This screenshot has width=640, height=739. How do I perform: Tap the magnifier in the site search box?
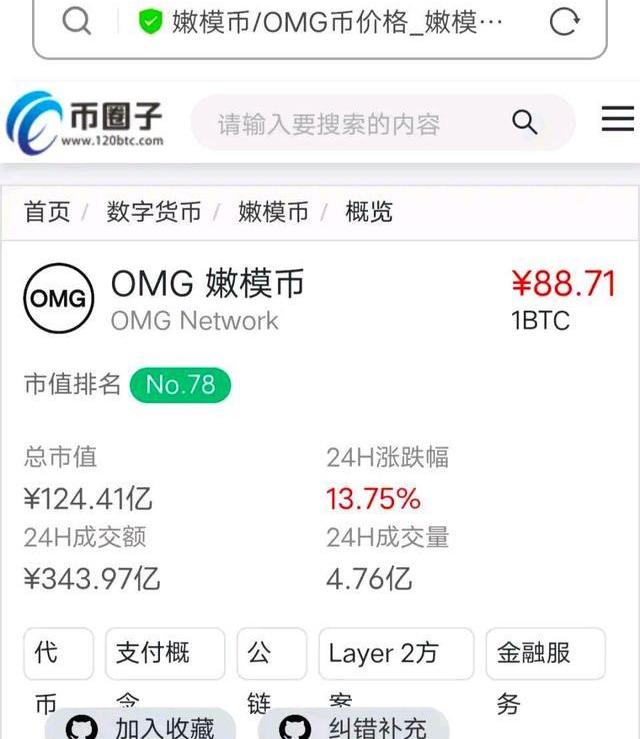click(525, 123)
